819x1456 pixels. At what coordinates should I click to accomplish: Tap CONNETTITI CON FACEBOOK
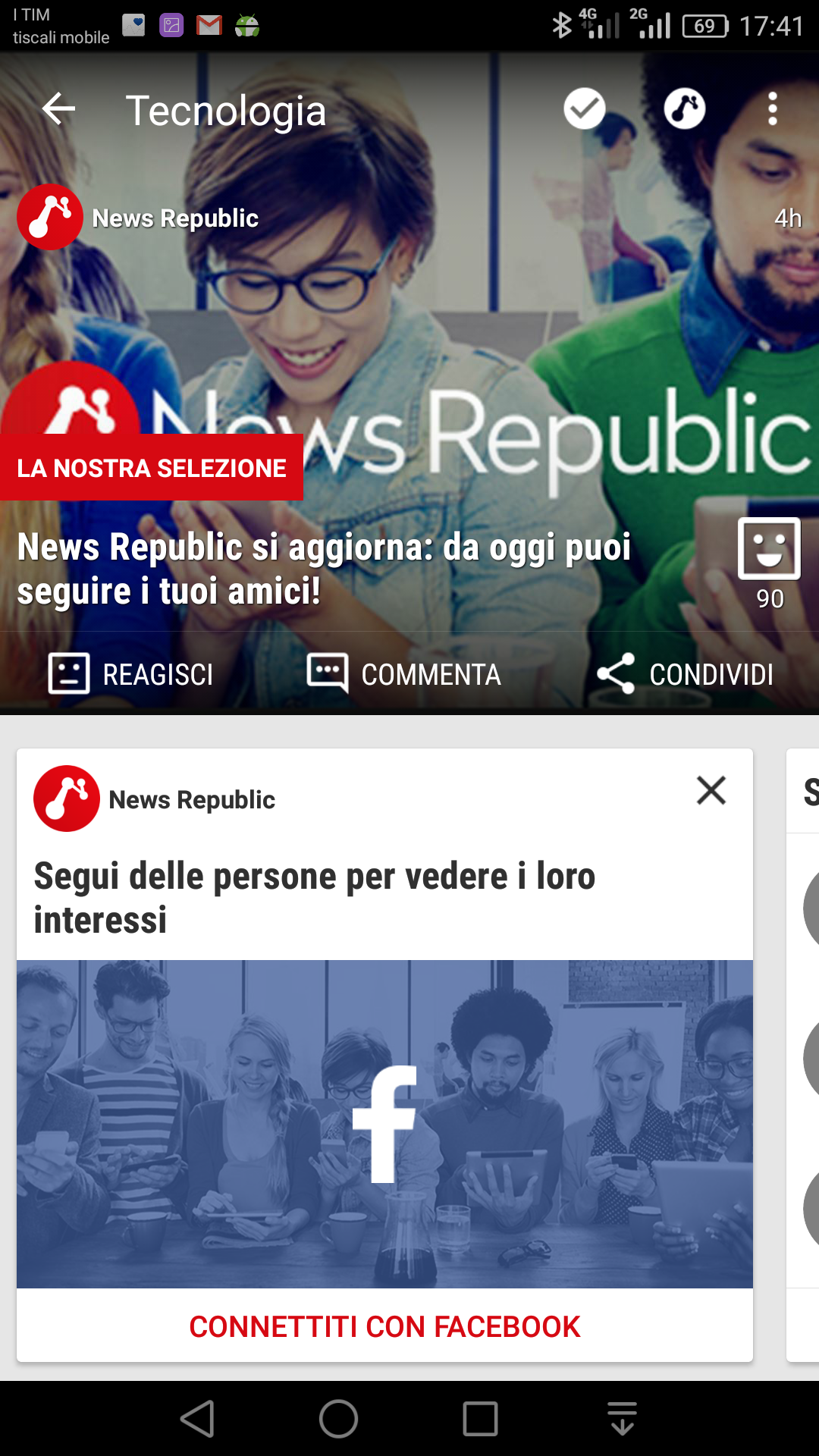click(x=384, y=1326)
